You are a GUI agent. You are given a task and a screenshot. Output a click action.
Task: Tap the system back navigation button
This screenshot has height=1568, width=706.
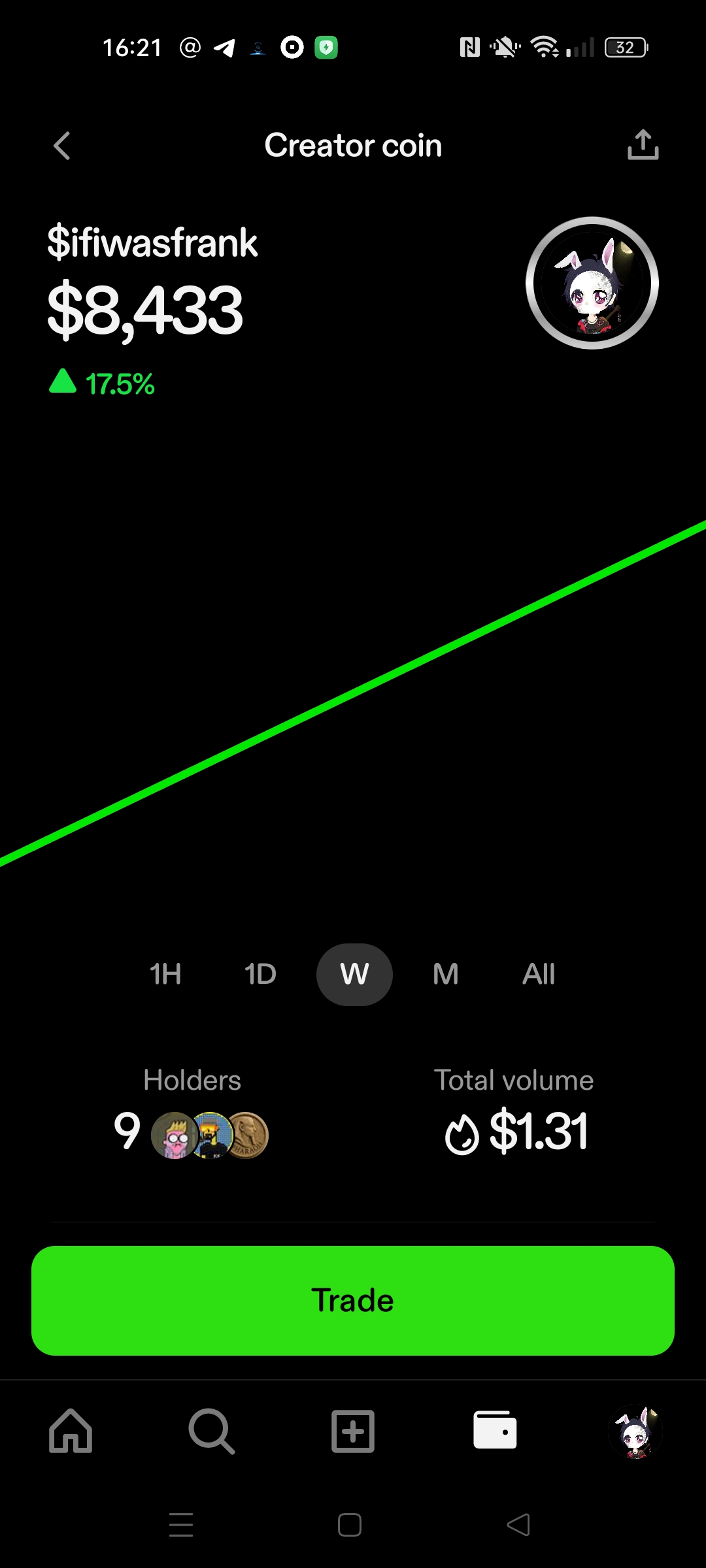point(519,1526)
